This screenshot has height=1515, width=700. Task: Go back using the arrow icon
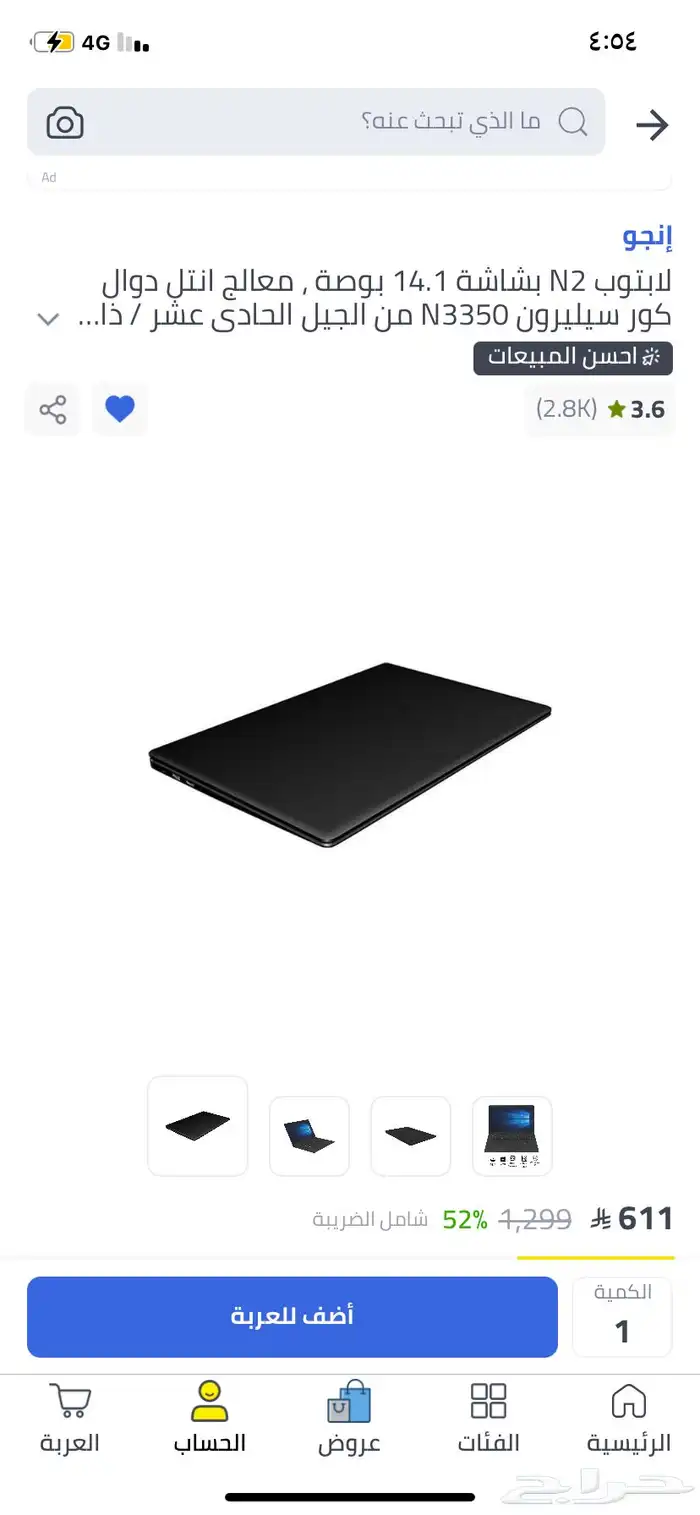click(651, 125)
